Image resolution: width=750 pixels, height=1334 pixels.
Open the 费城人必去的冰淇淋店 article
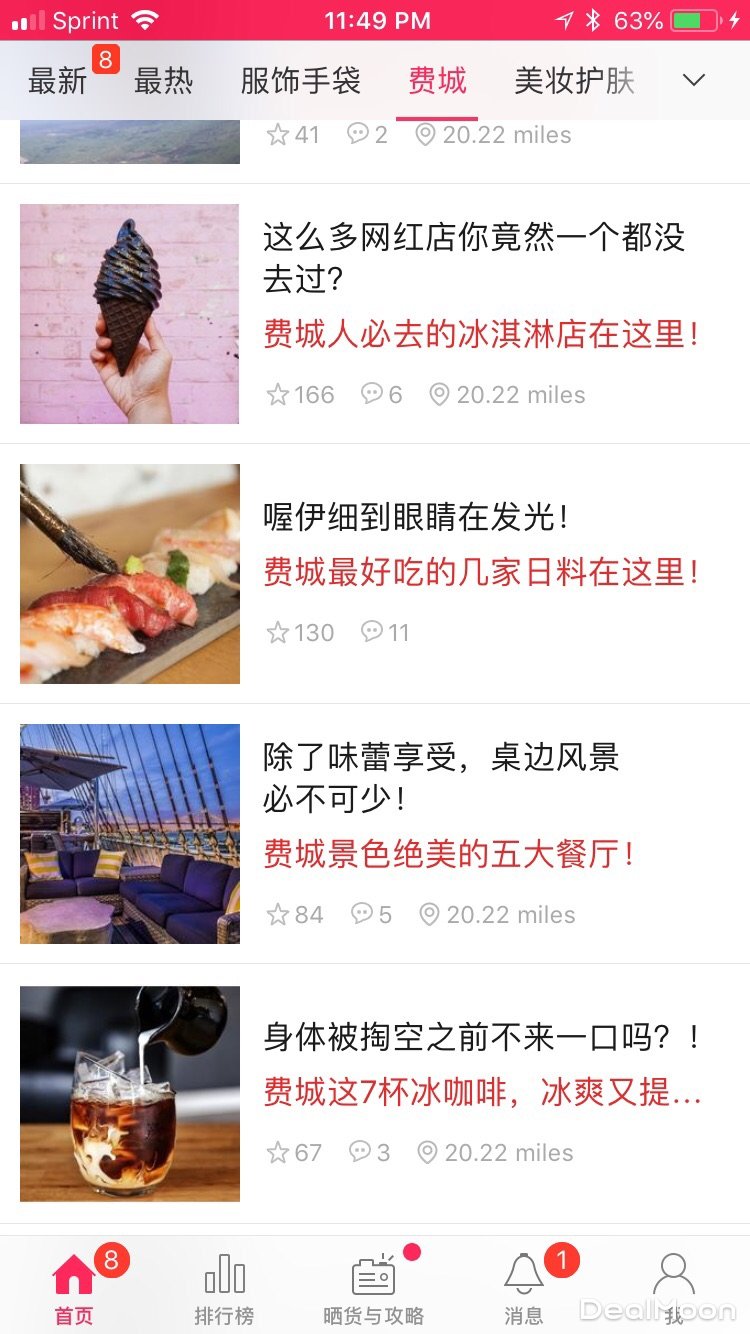point(480,334)
